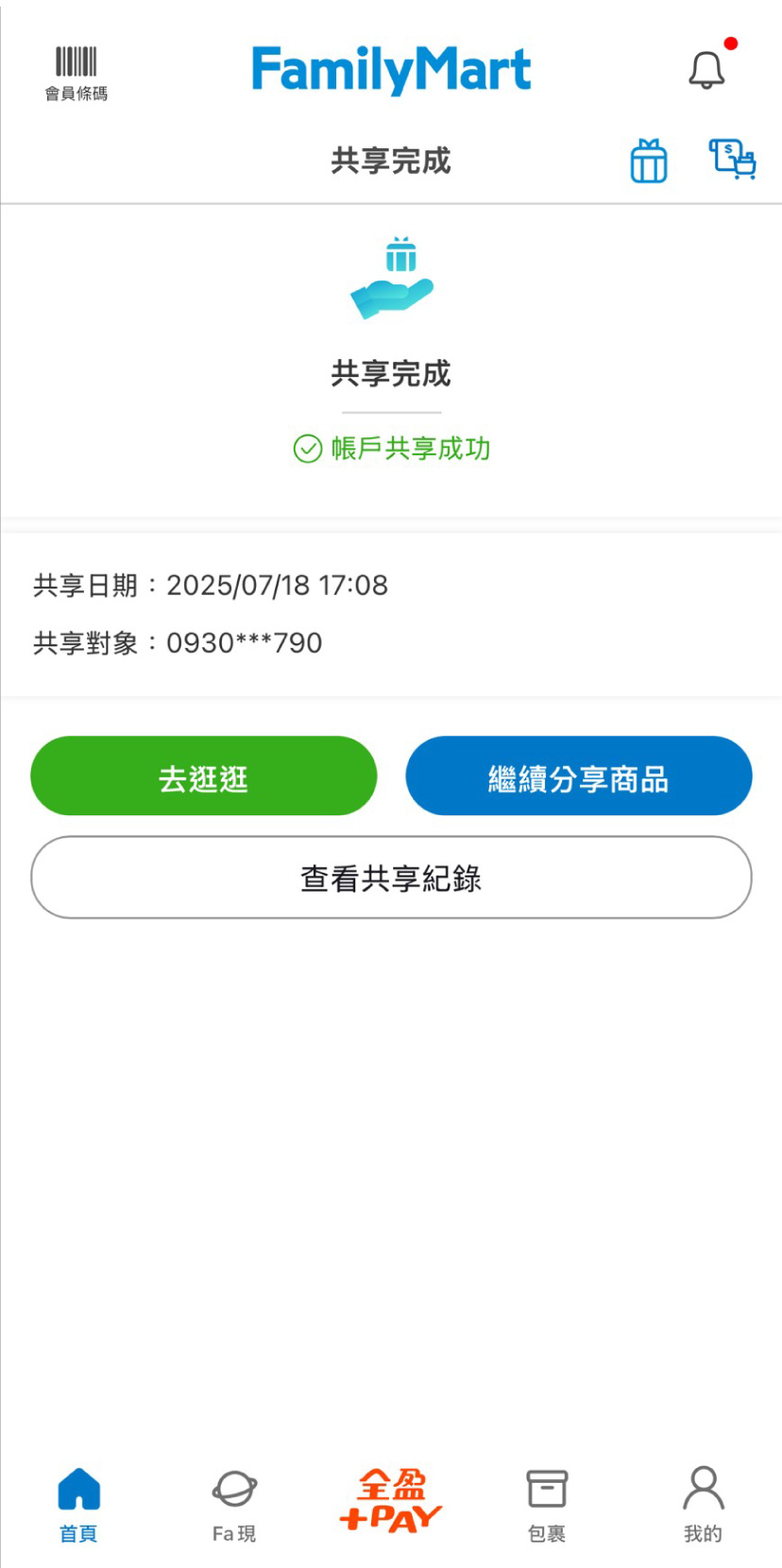The height and width of the screenshot is (1568, 782).
Task: Open the notifications bell
Action: pos(706,70)
